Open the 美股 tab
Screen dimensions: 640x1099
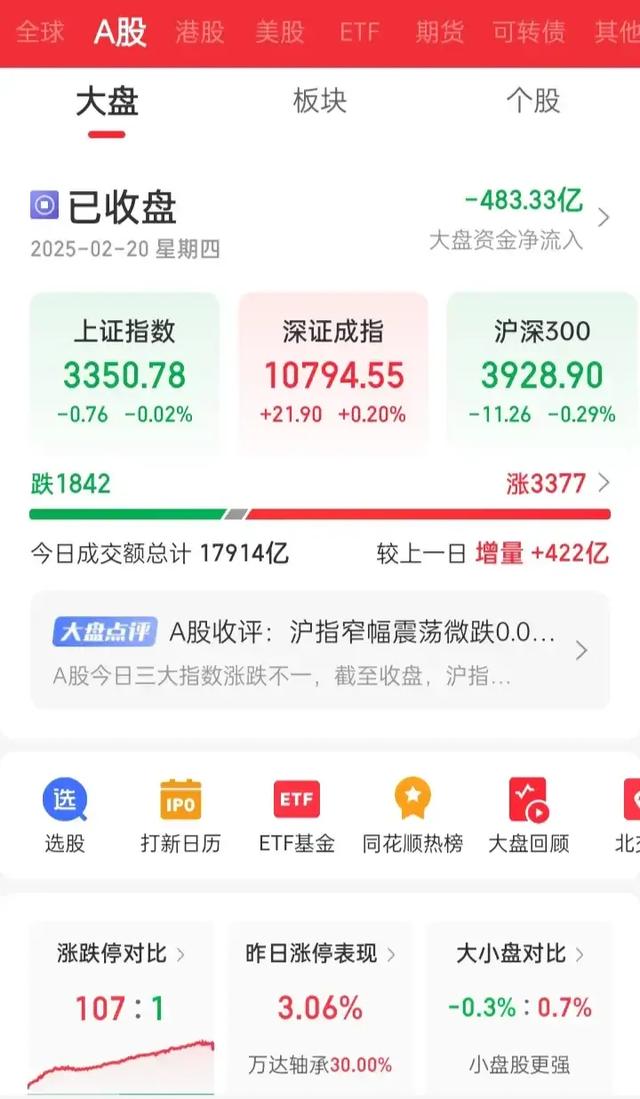(280, 32)
